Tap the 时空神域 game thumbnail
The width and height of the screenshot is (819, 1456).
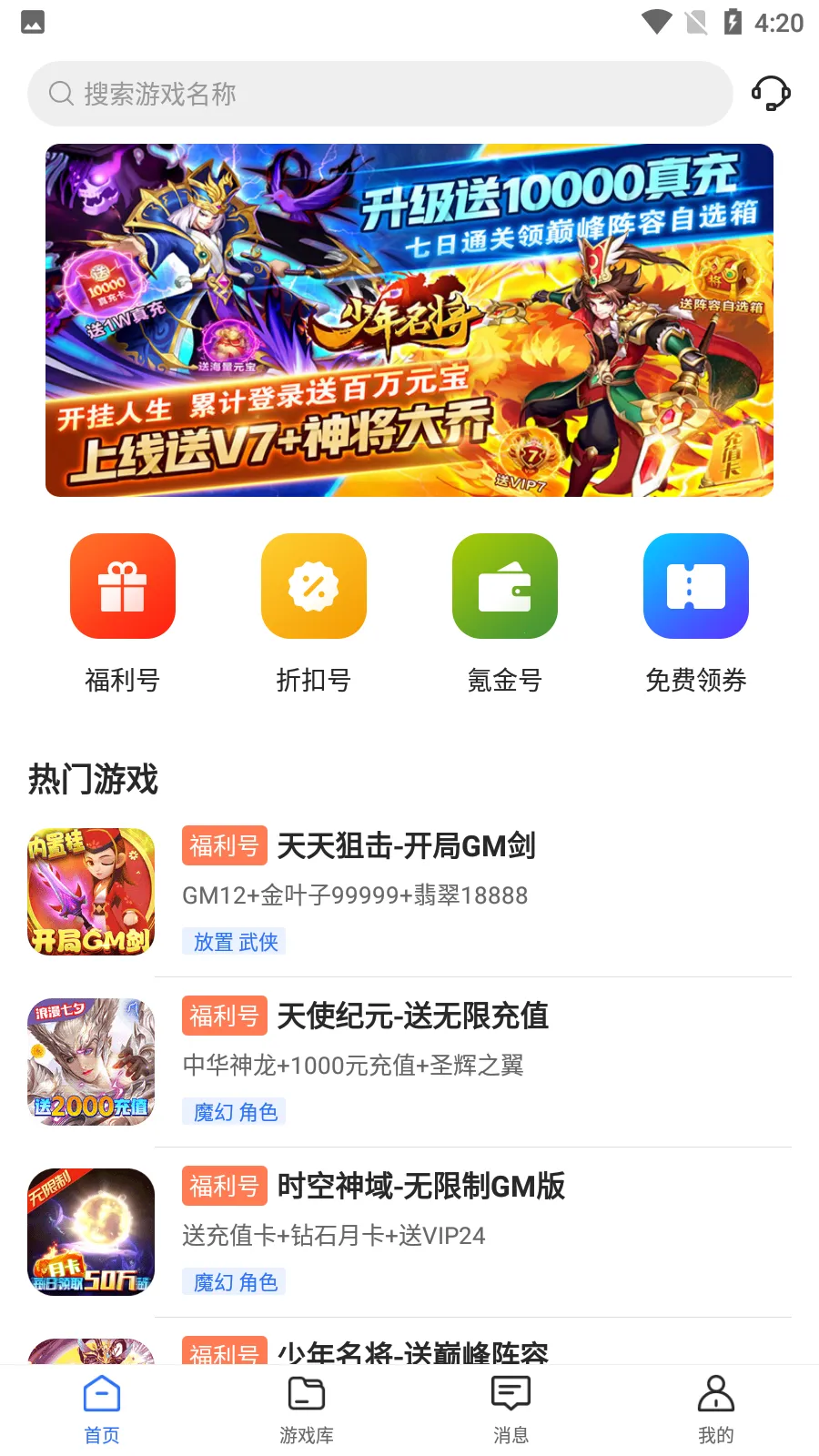coord(90,1232)
